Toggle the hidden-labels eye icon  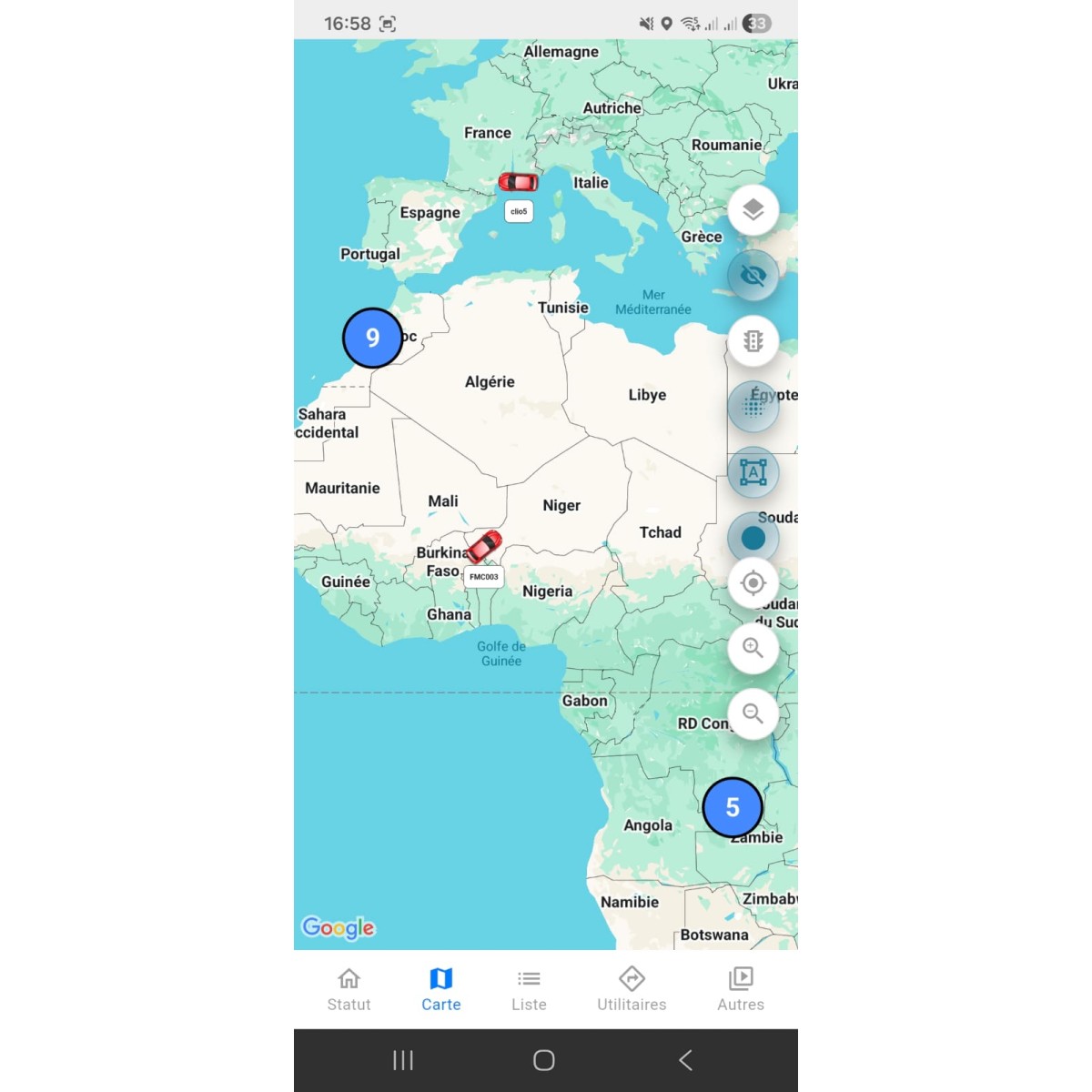click(x=753, y=275)
